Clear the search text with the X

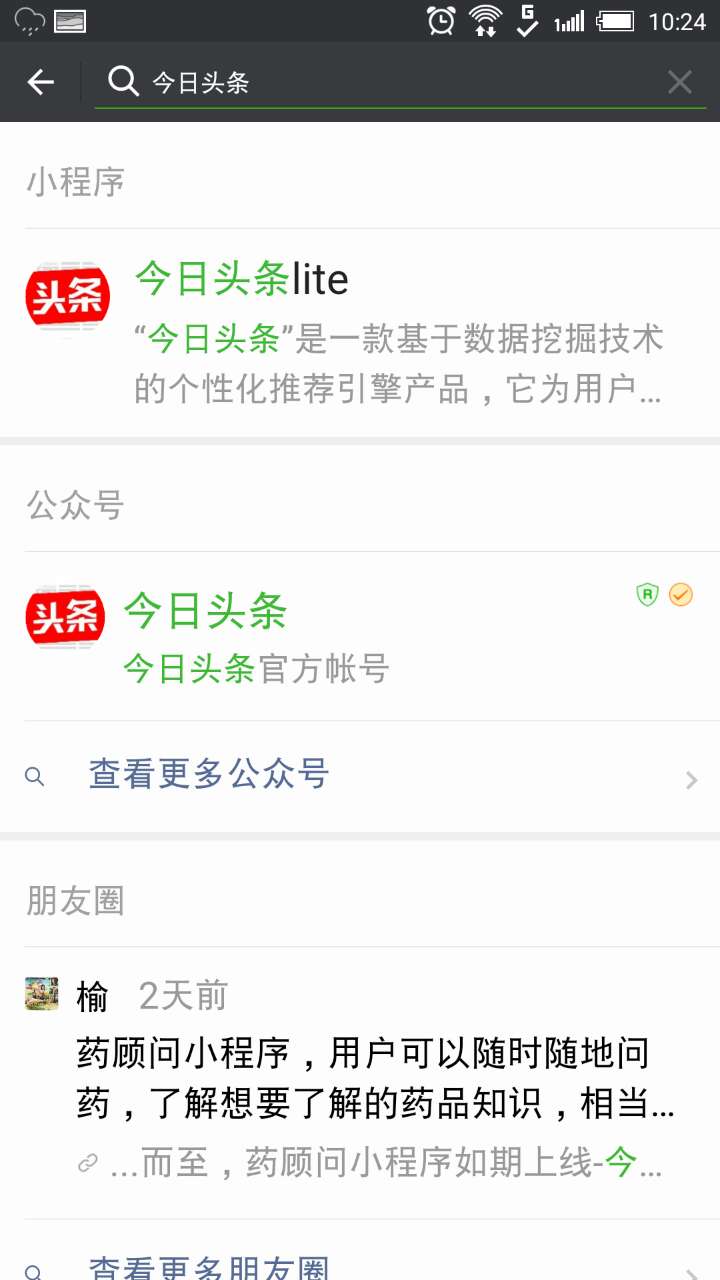pyautogui.click(x=680, y=81)
